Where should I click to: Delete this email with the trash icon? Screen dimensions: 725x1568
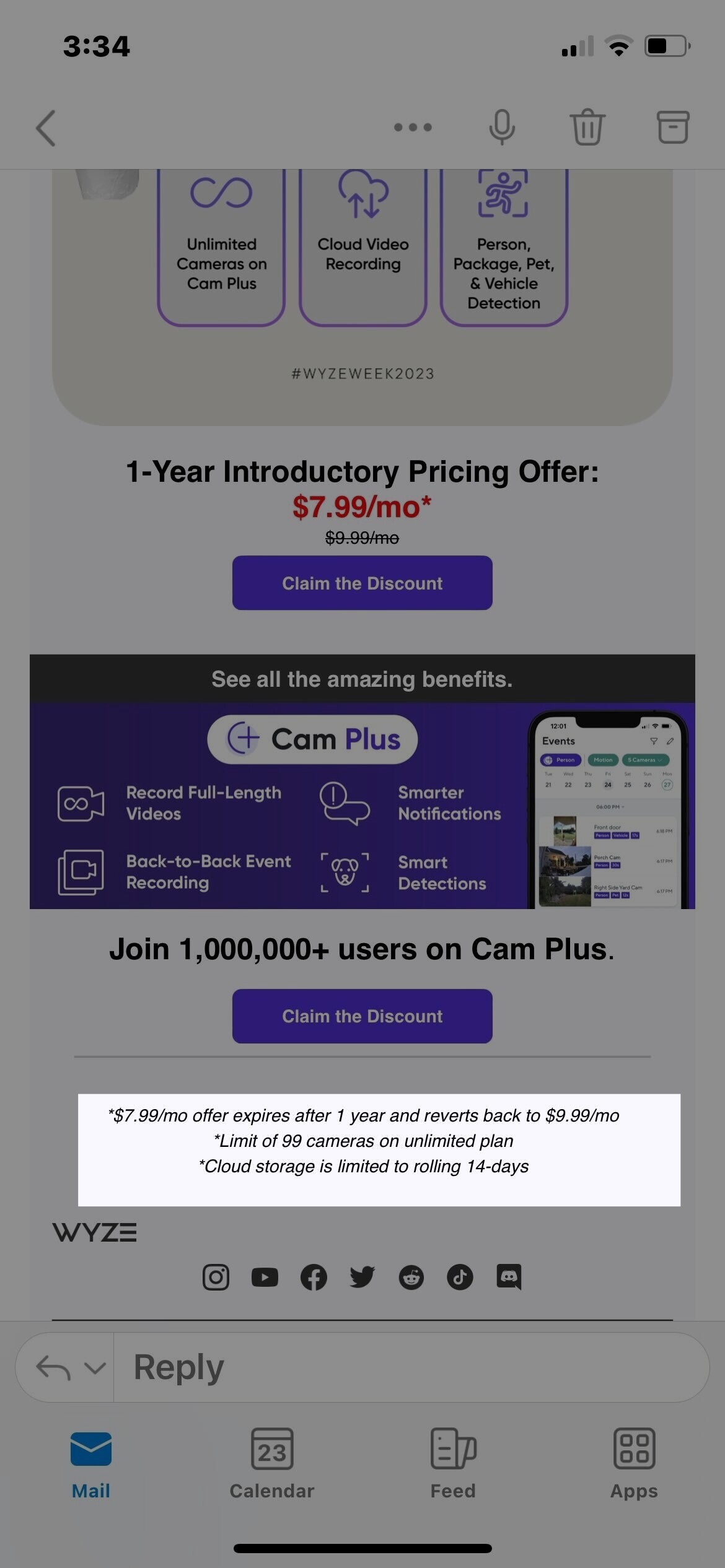click(587, 127)
